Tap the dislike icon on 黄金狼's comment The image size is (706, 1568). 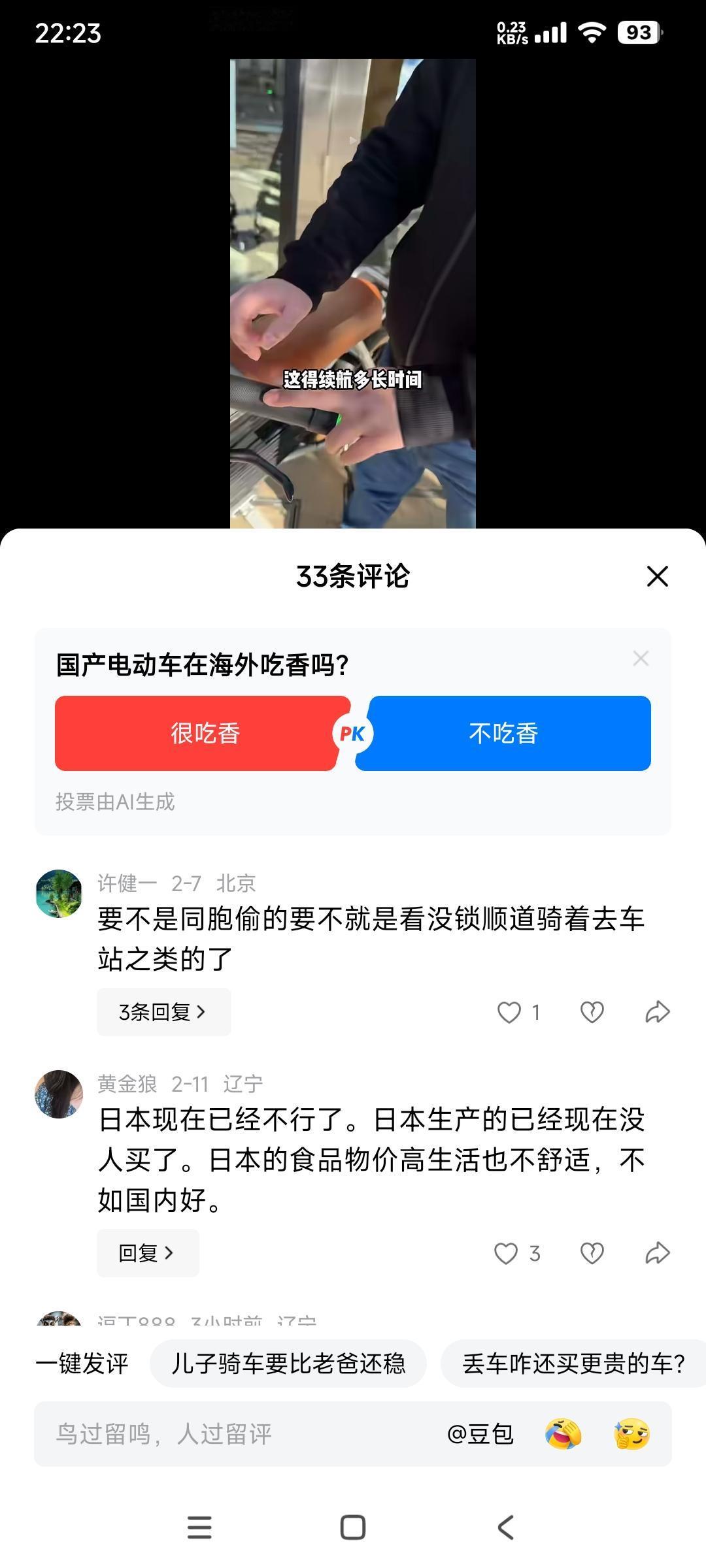592,1252
